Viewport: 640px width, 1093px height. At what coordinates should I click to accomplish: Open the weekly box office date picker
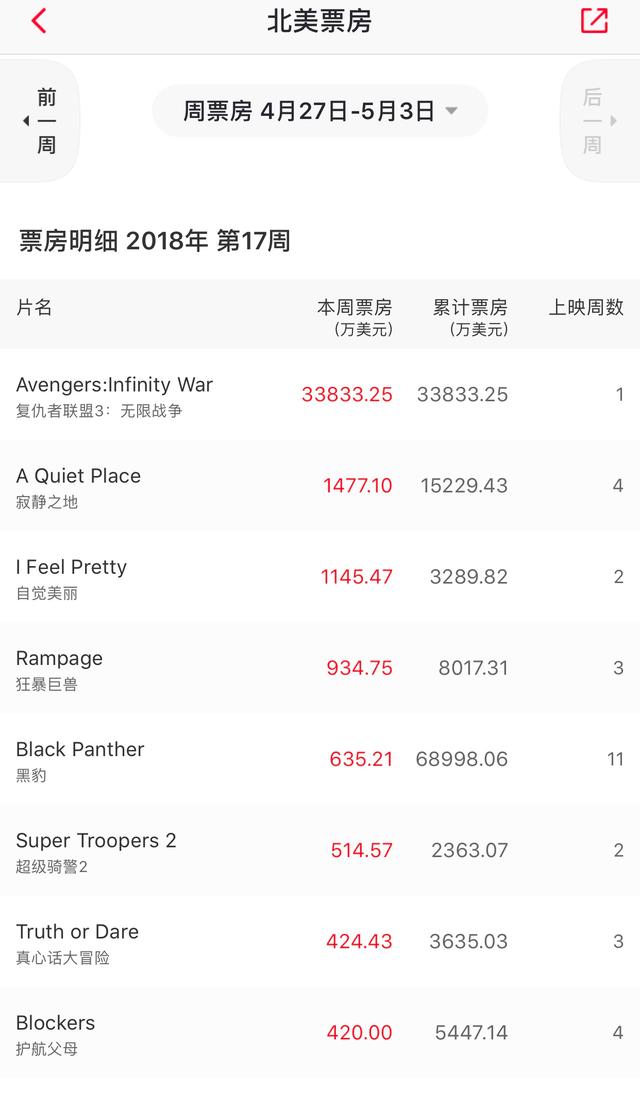(x=320, y=111)
